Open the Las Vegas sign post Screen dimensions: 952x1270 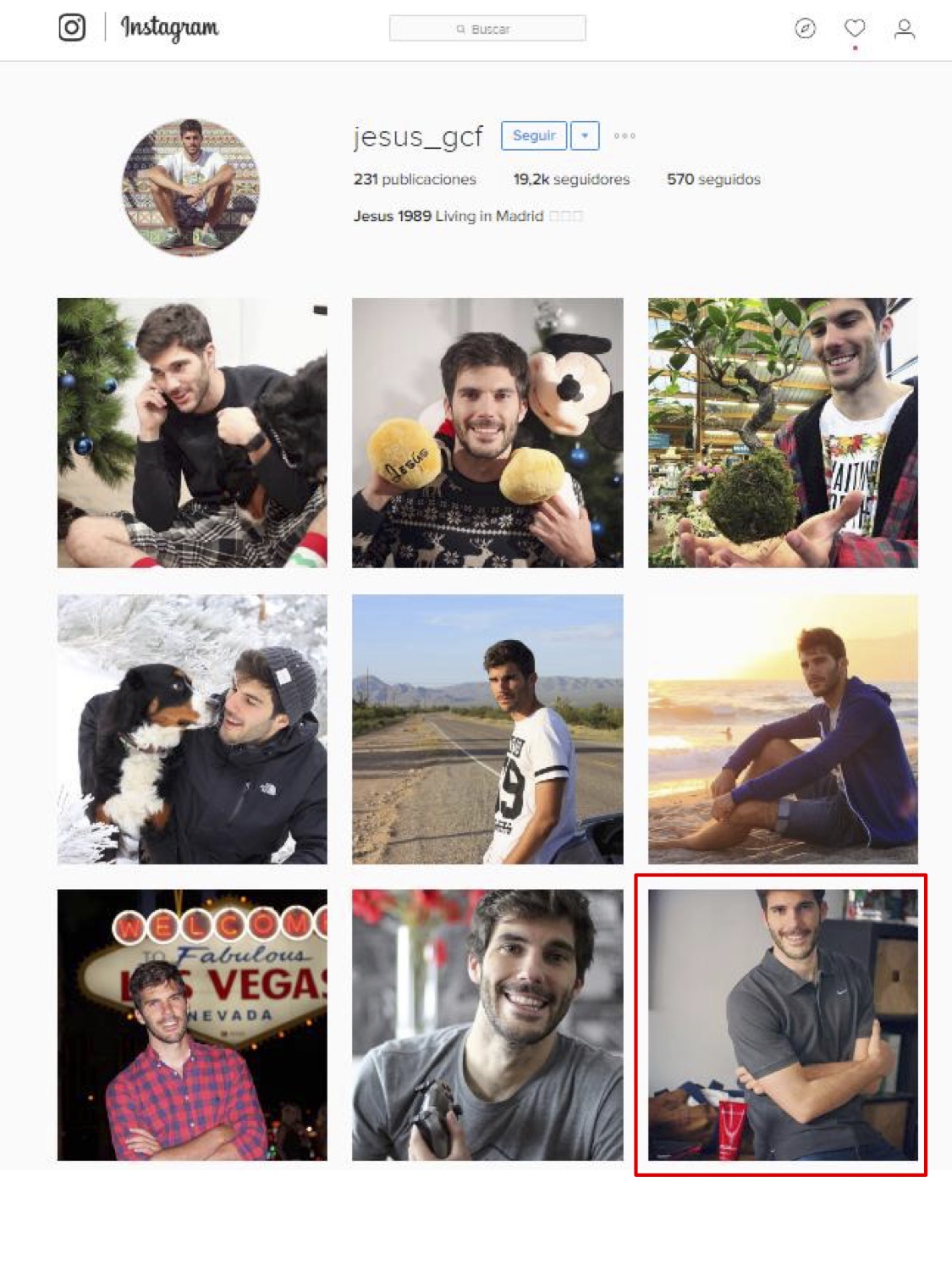192,1024
